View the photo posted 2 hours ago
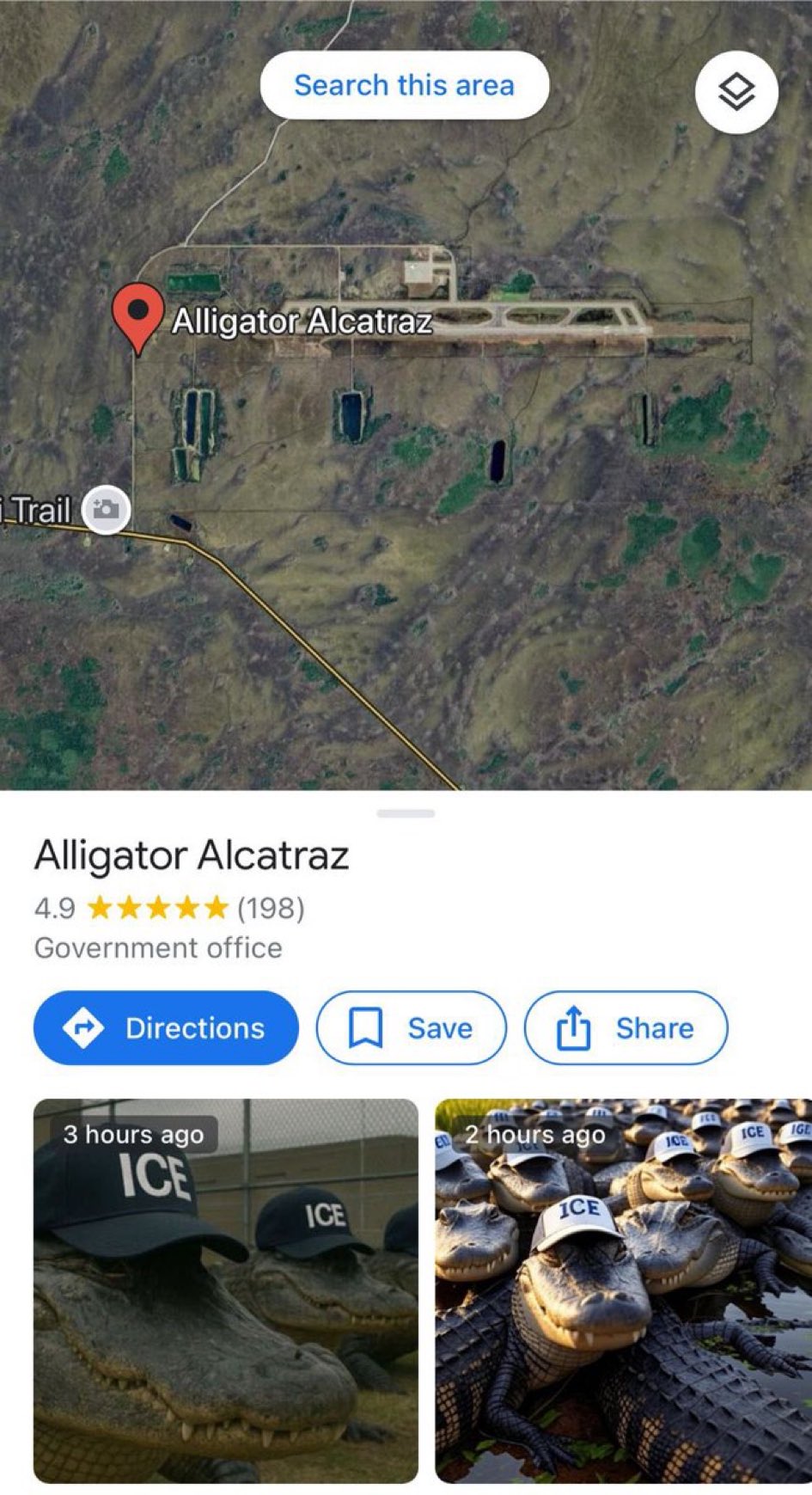 pos(623,1290)
